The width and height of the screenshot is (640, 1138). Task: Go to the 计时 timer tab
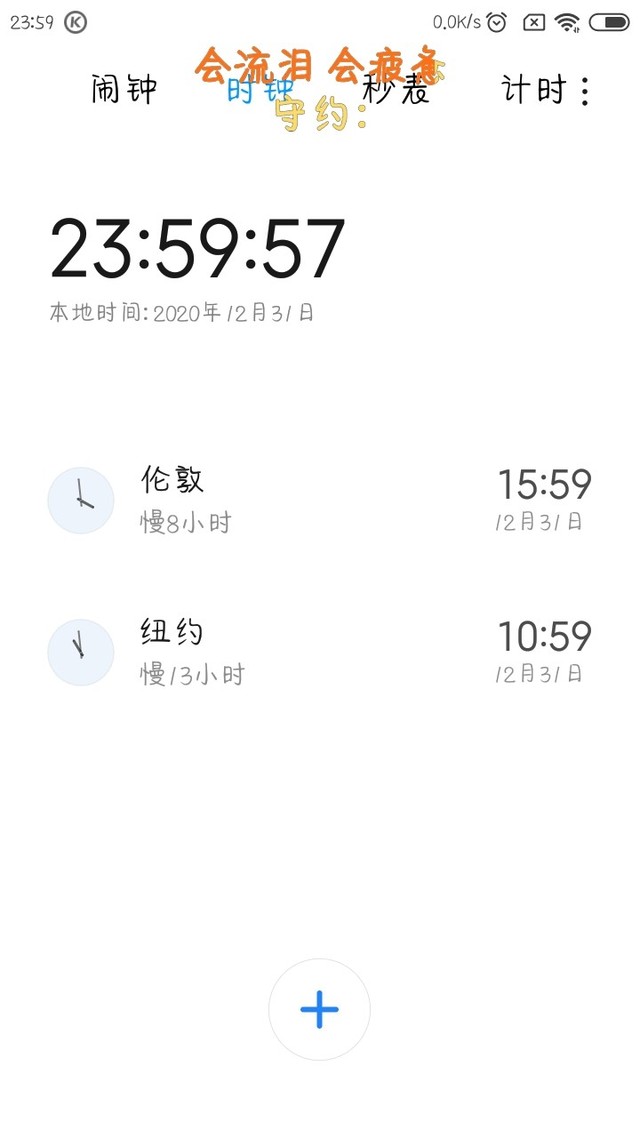[533, 90]
